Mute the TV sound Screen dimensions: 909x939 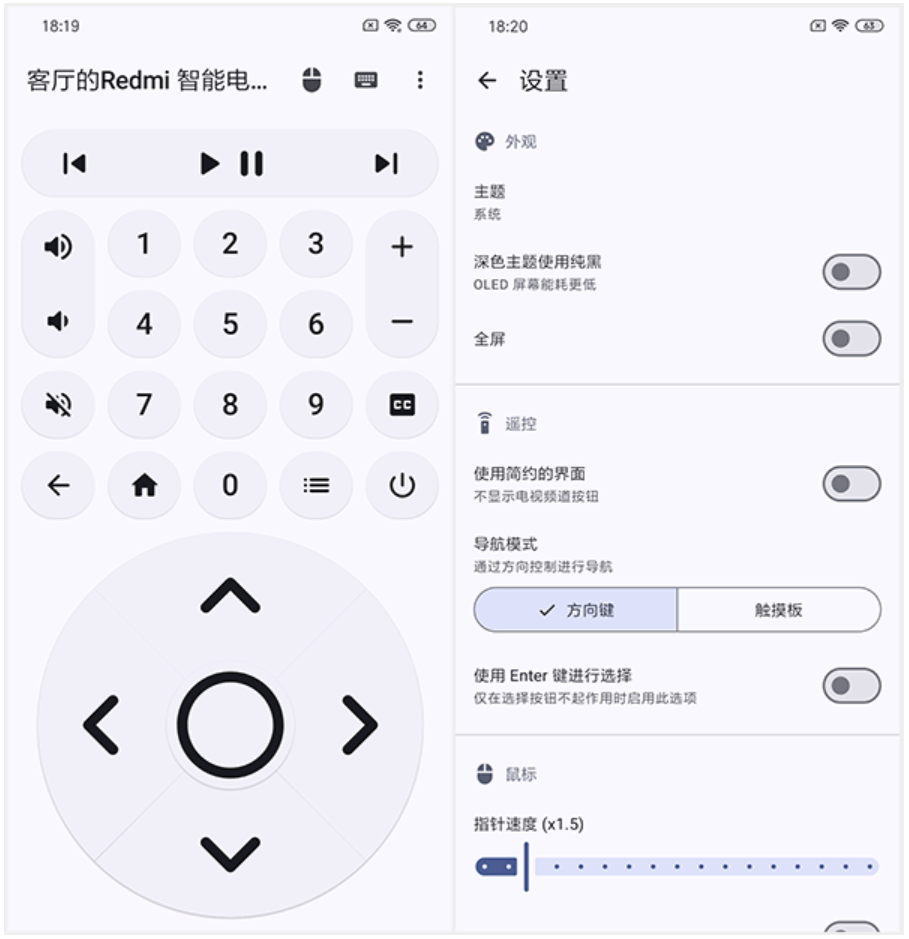[x=58, y=404]
